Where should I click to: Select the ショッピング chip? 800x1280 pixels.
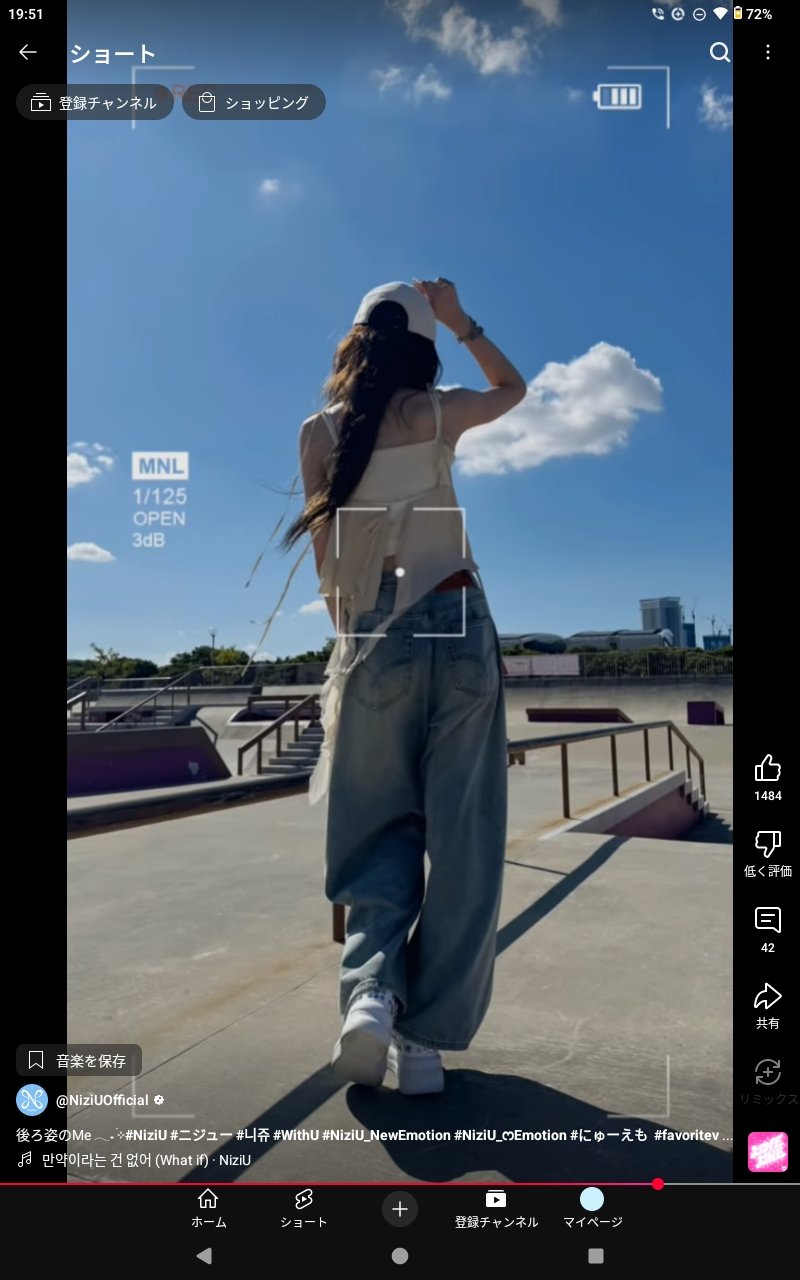coord(254,103)
